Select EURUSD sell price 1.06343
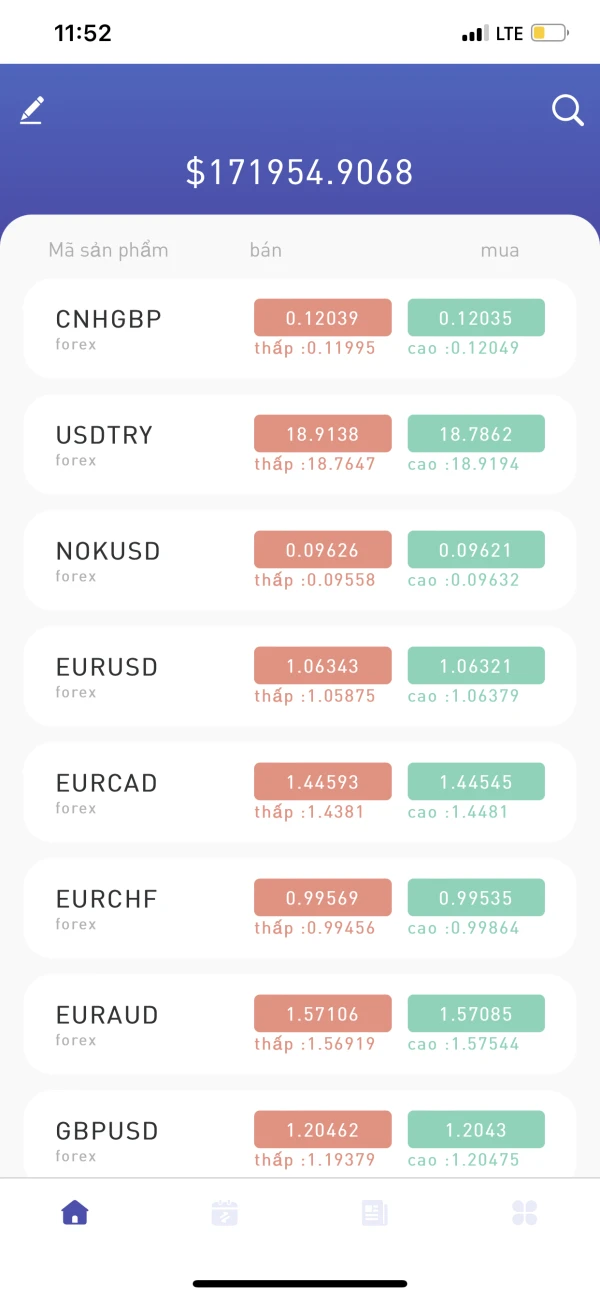 pyautogui.click(x=322, y=666)
